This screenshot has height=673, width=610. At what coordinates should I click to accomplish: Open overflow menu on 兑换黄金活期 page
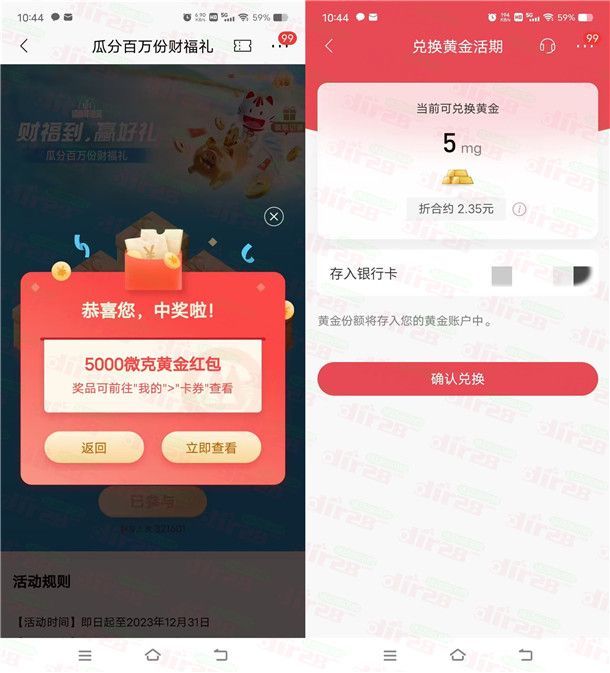click(x=585, y=46)
